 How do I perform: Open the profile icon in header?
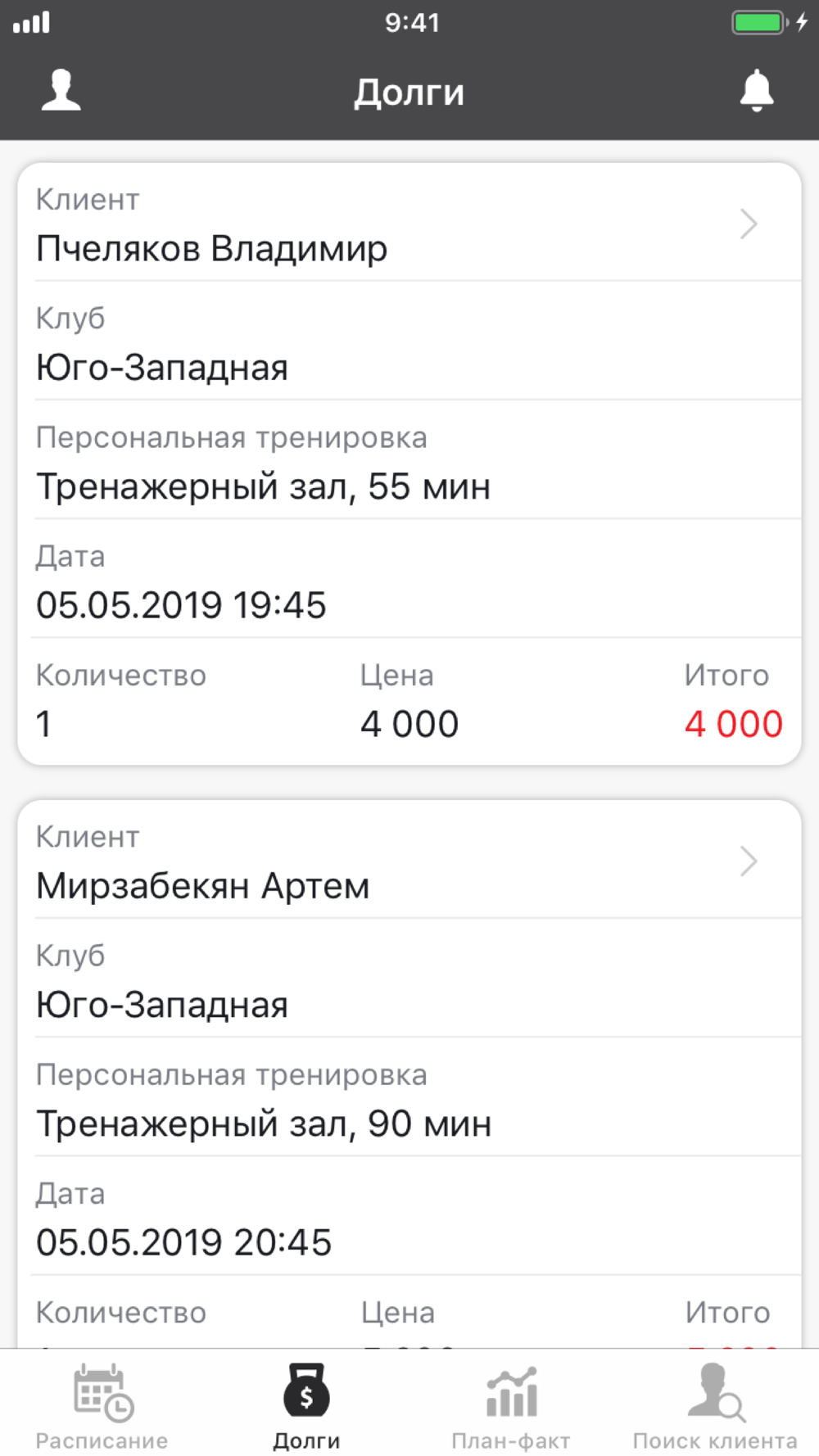[x=61, y=90]
